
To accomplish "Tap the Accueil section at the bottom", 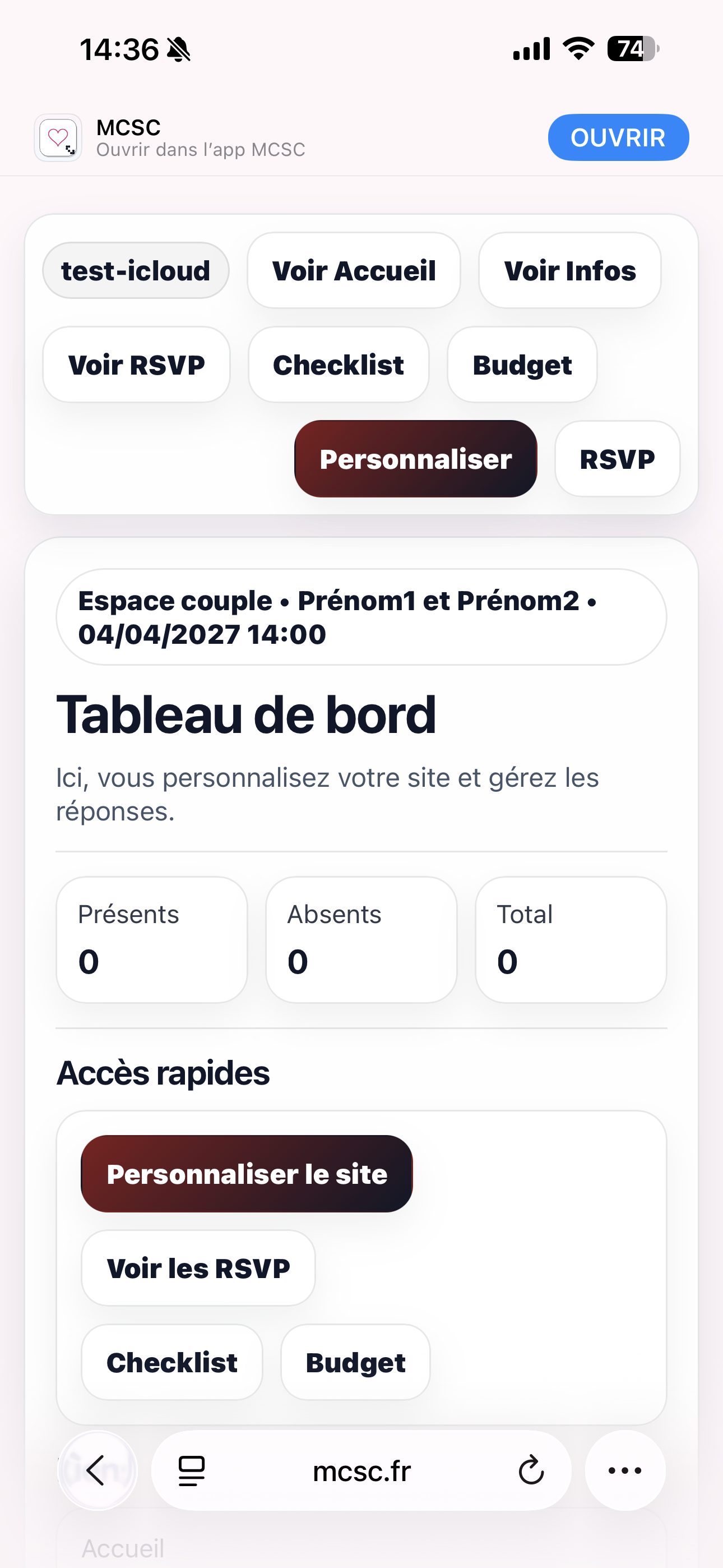I will click(125, 1548).
